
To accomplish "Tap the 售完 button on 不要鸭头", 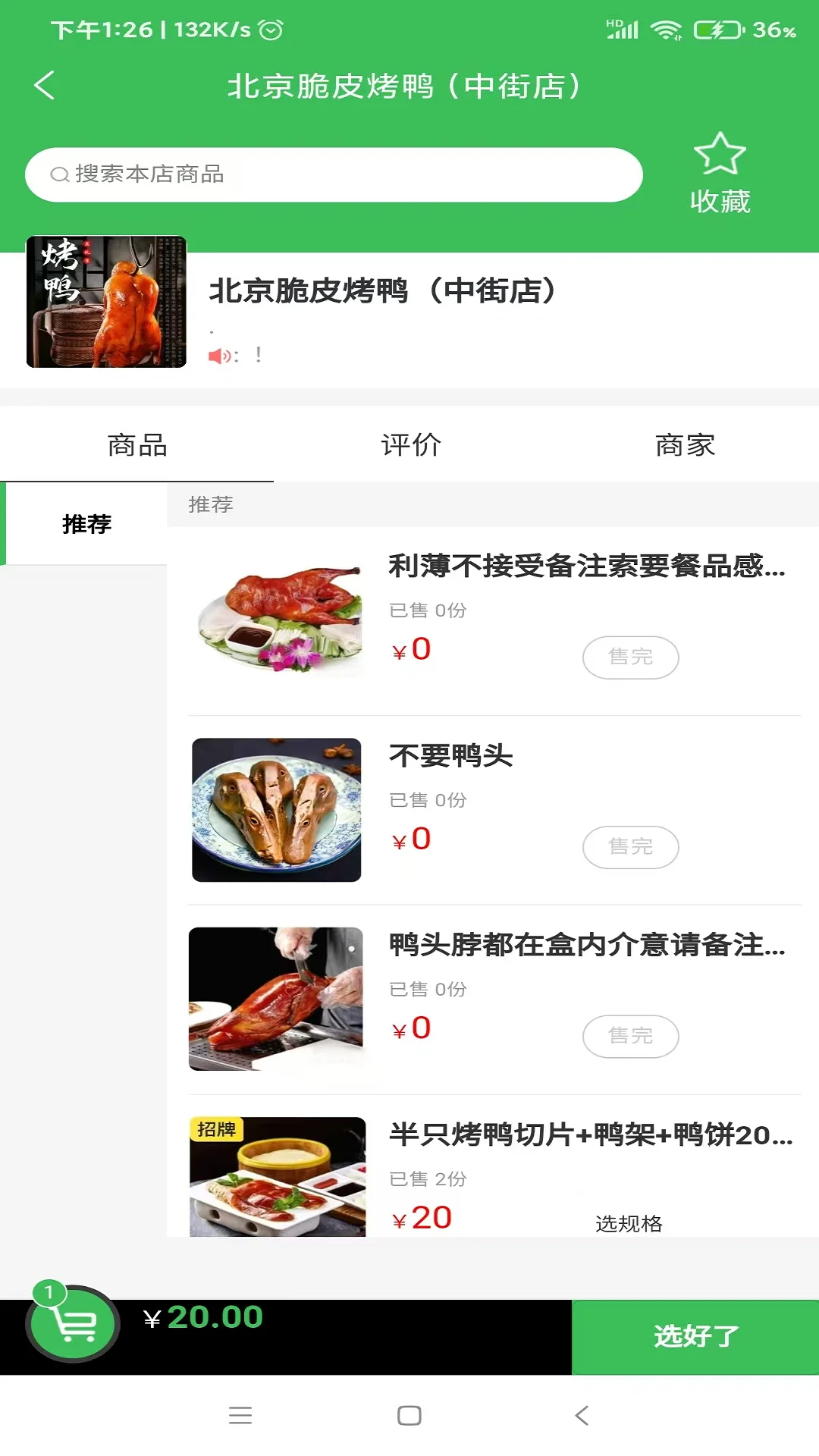I will (630, 847).
